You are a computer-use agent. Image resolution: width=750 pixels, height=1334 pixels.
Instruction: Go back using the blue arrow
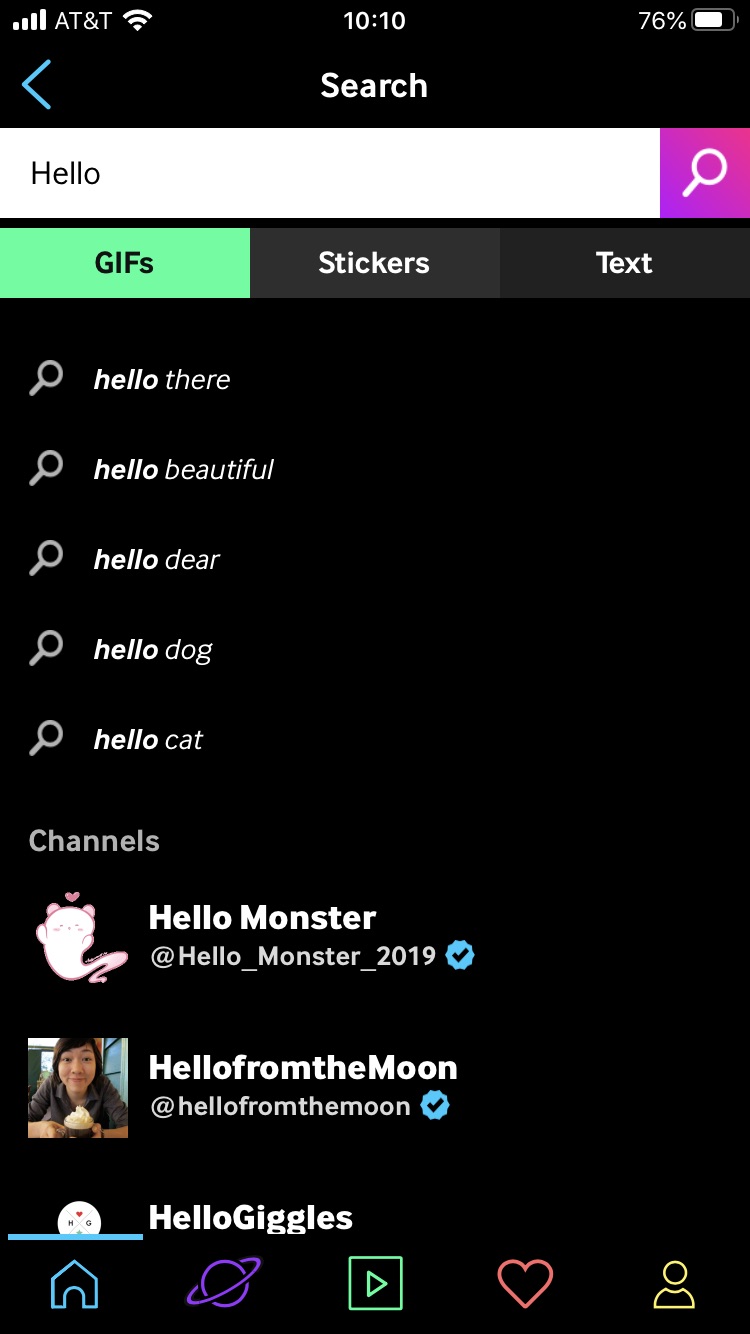coord(37,85)
